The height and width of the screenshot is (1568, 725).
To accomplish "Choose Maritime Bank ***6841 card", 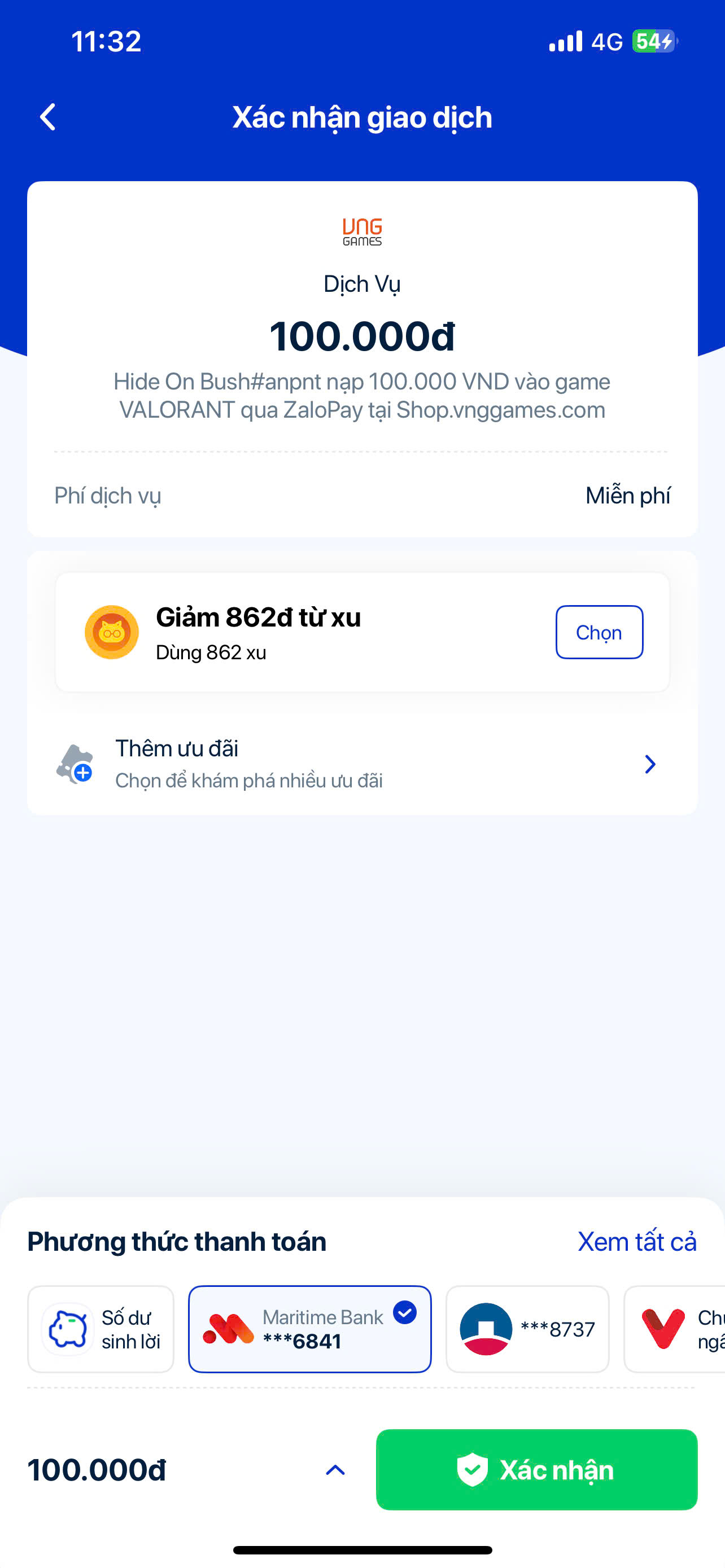I will click(310, 1329).
